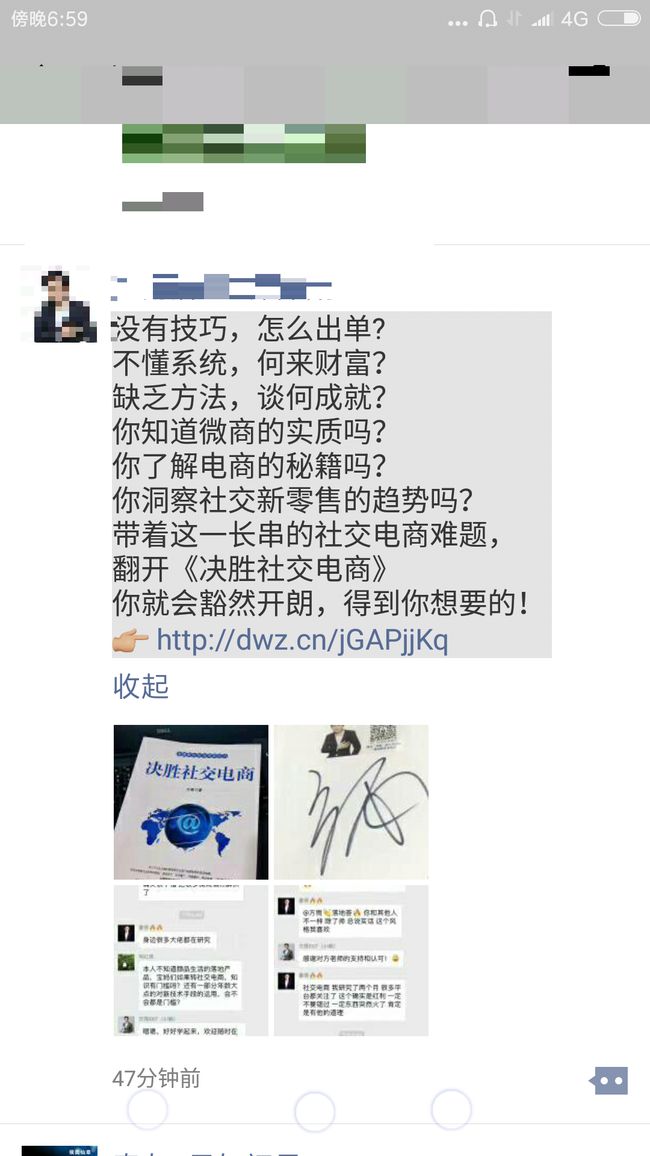The image size is (650, 1156).
Task: Open the 决胜社交电商 book cover photo
Action: click(191, 801)
